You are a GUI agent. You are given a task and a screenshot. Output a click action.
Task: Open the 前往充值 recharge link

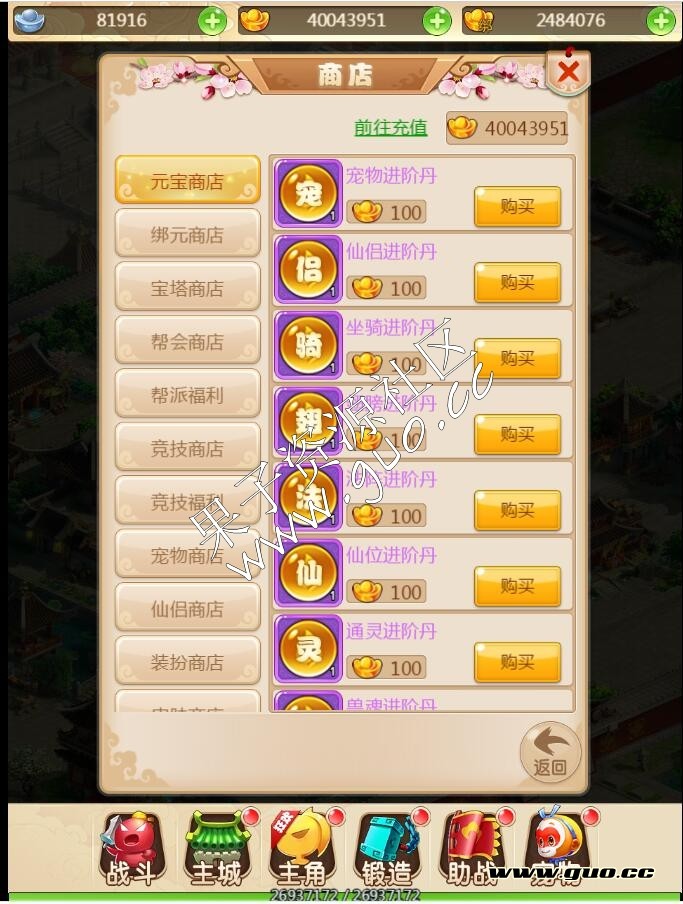390,128
